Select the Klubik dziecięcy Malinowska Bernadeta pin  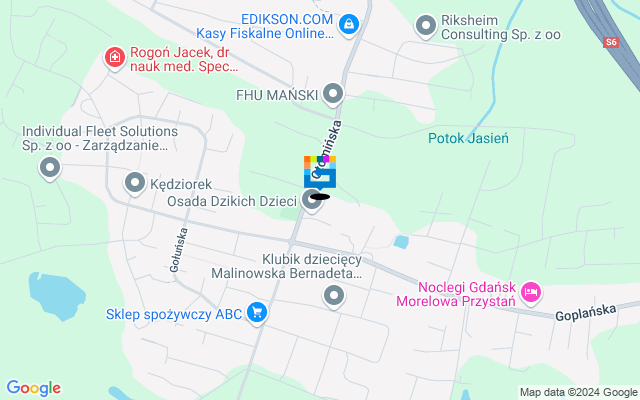[334, 295]
